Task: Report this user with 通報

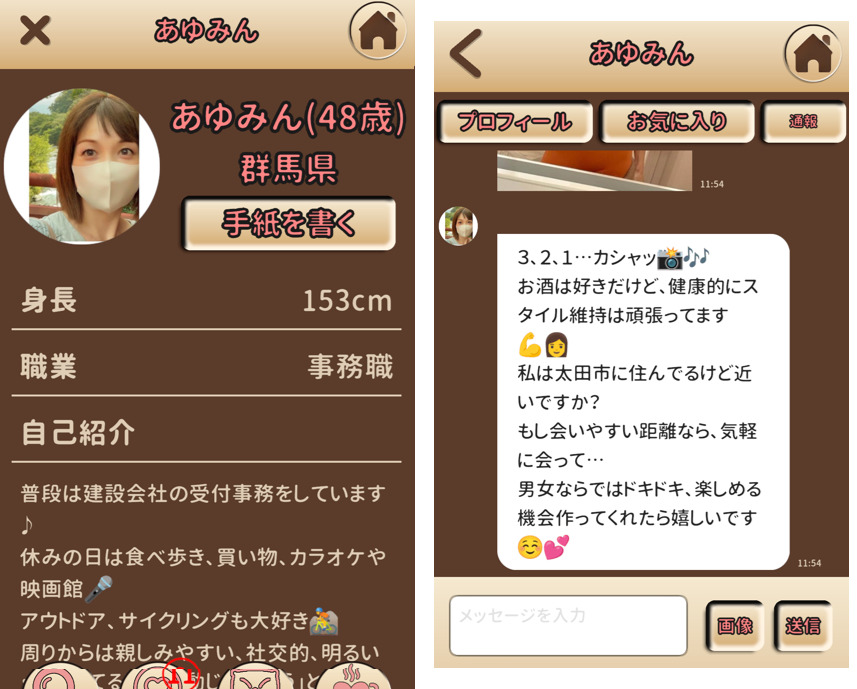Action: pyautogui.click(x=803, y=122)
